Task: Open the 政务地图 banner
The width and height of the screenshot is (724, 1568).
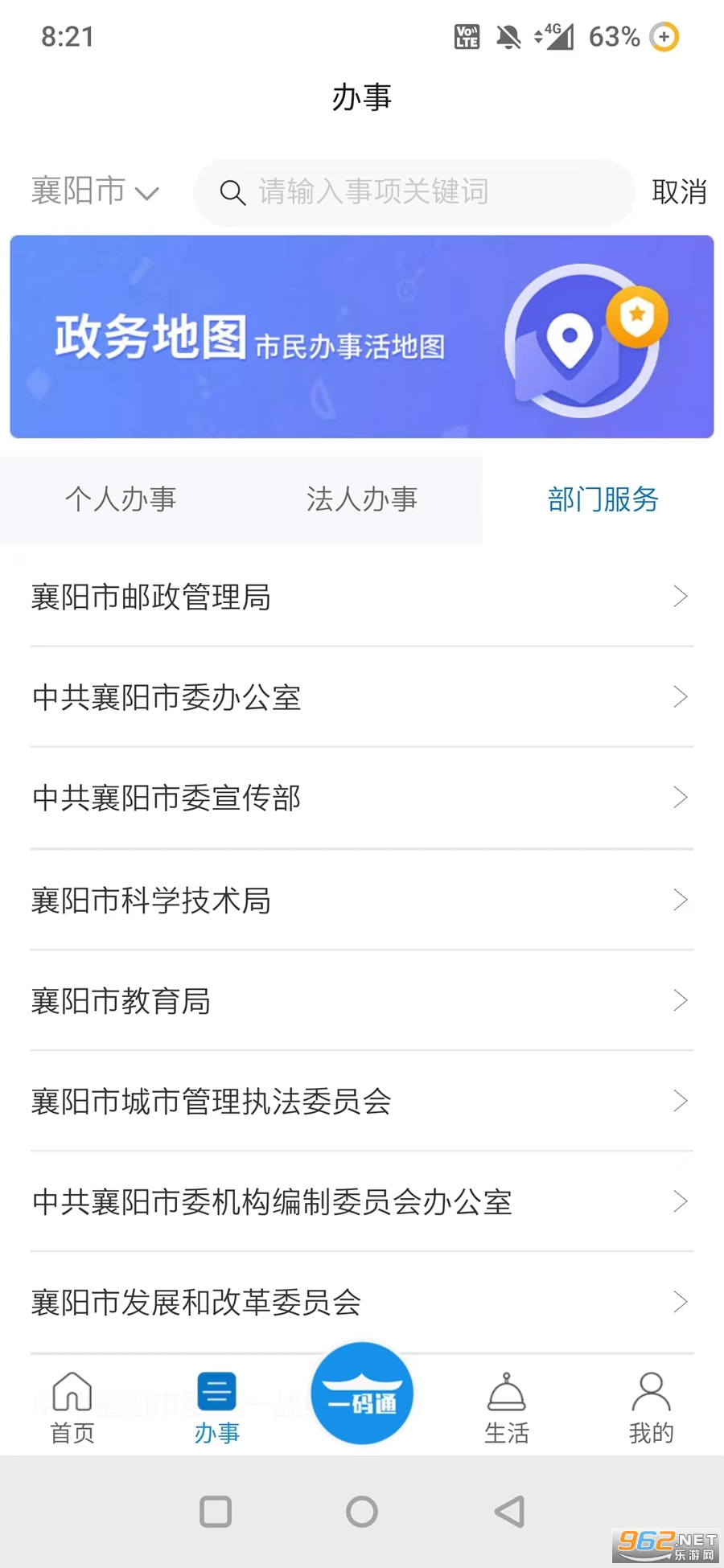Action: click(362, 336)
